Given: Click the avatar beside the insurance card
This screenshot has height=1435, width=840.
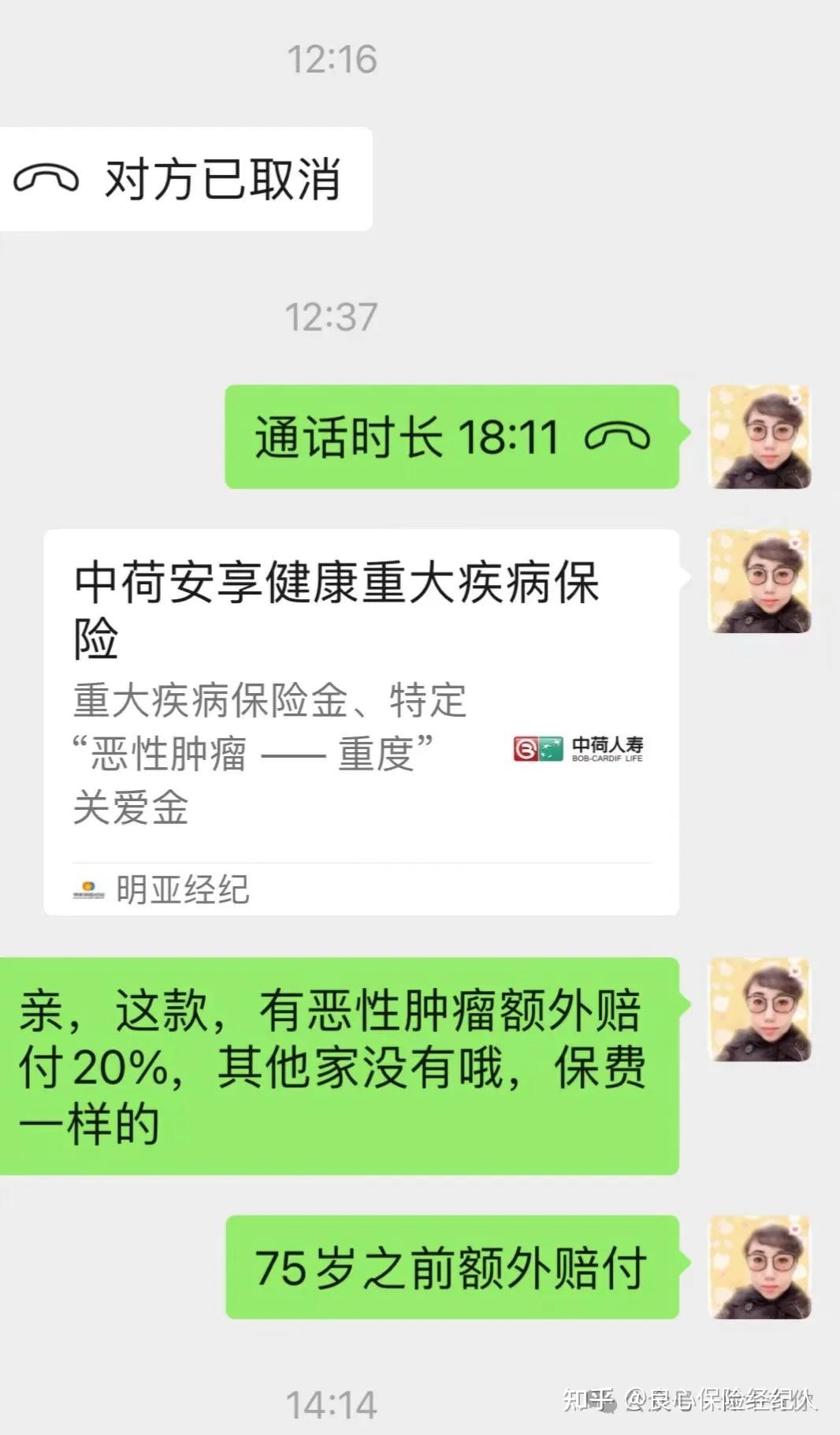Looking at the screenshot, I should point(760,581).
